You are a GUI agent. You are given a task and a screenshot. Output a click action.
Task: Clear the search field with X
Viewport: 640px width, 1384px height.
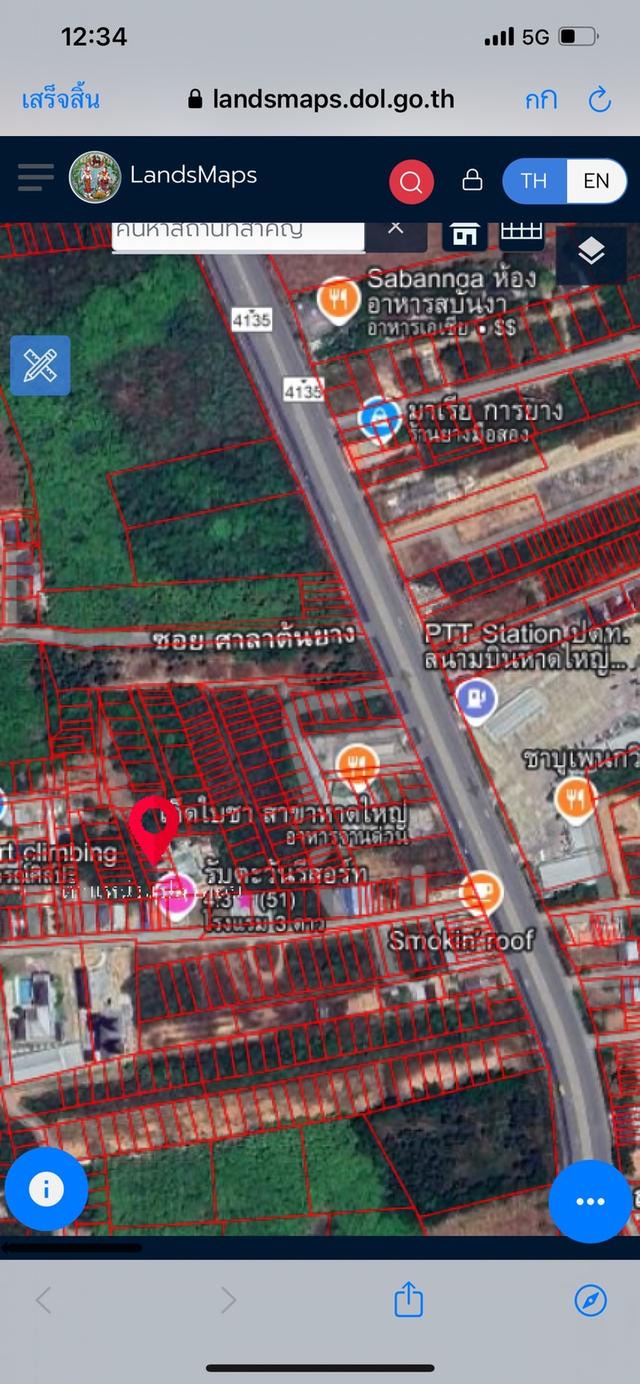[396, 229]
